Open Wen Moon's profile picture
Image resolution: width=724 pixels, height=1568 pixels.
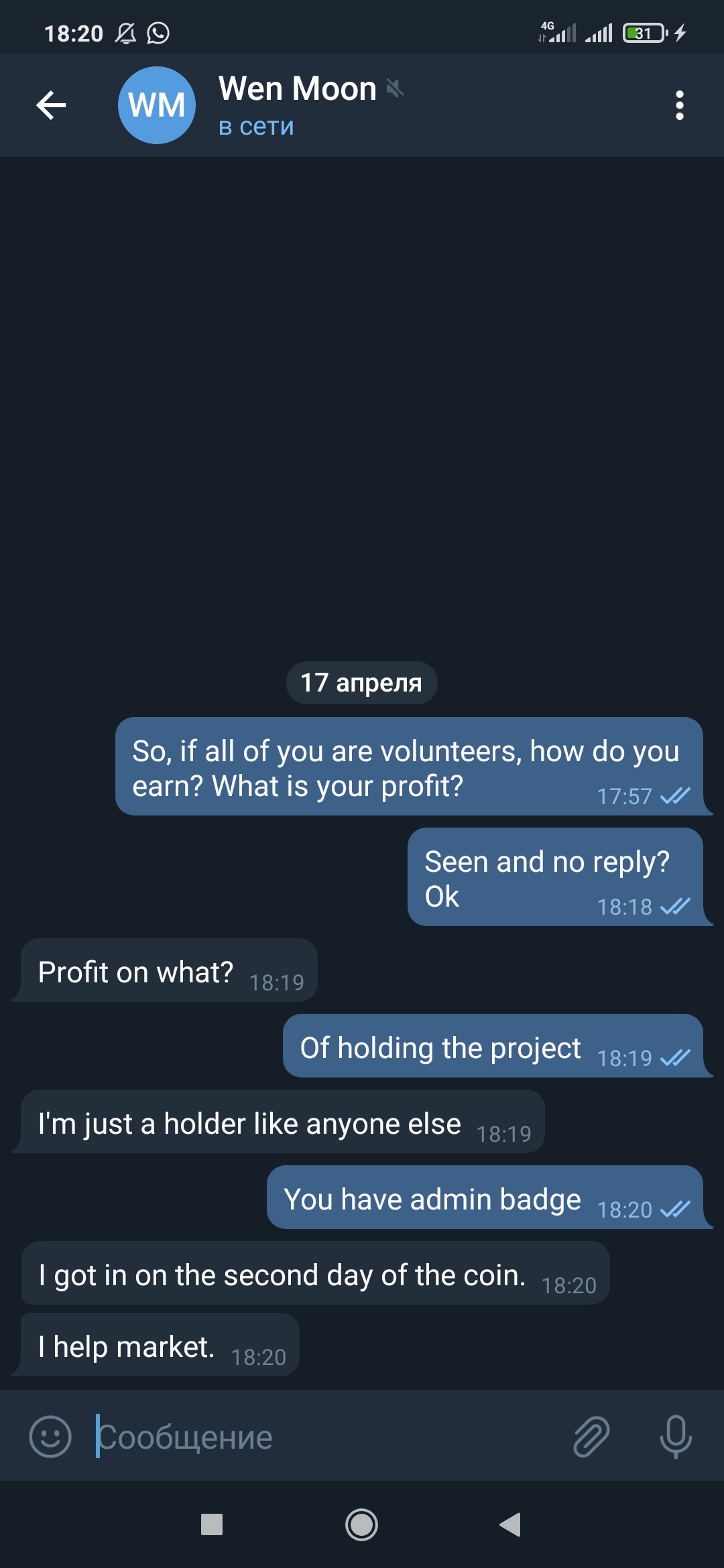tap(157, 105)
